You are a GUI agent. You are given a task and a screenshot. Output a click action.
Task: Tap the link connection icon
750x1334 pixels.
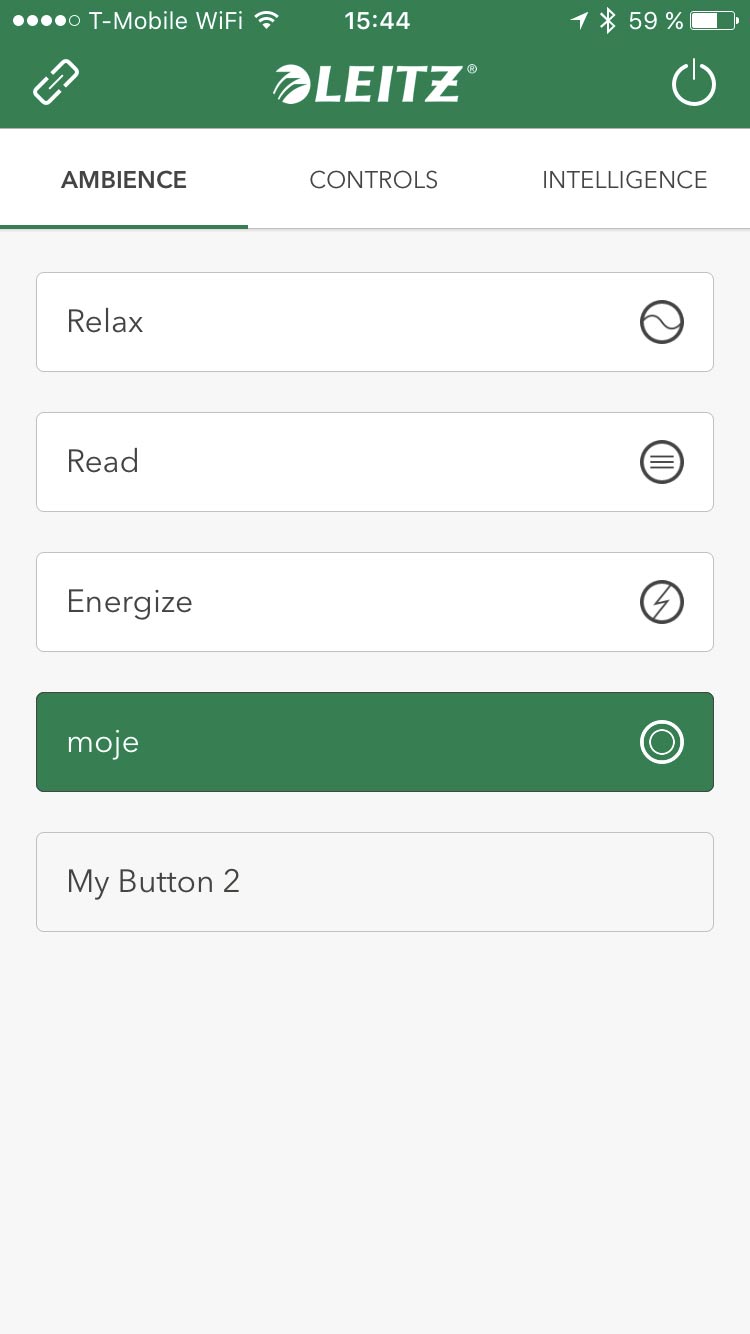pyautogui.click(x=56, y=83)
